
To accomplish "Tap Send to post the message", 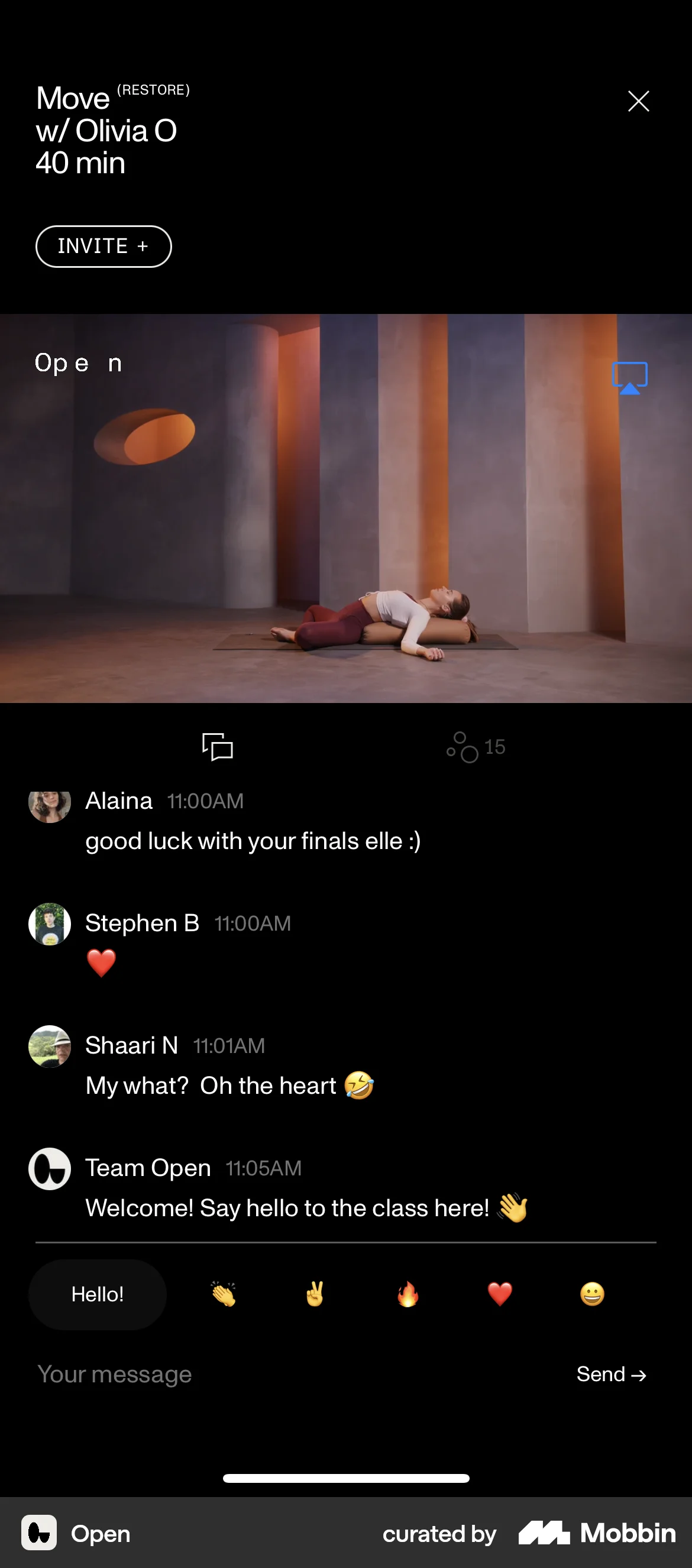I will point(611,1375).
